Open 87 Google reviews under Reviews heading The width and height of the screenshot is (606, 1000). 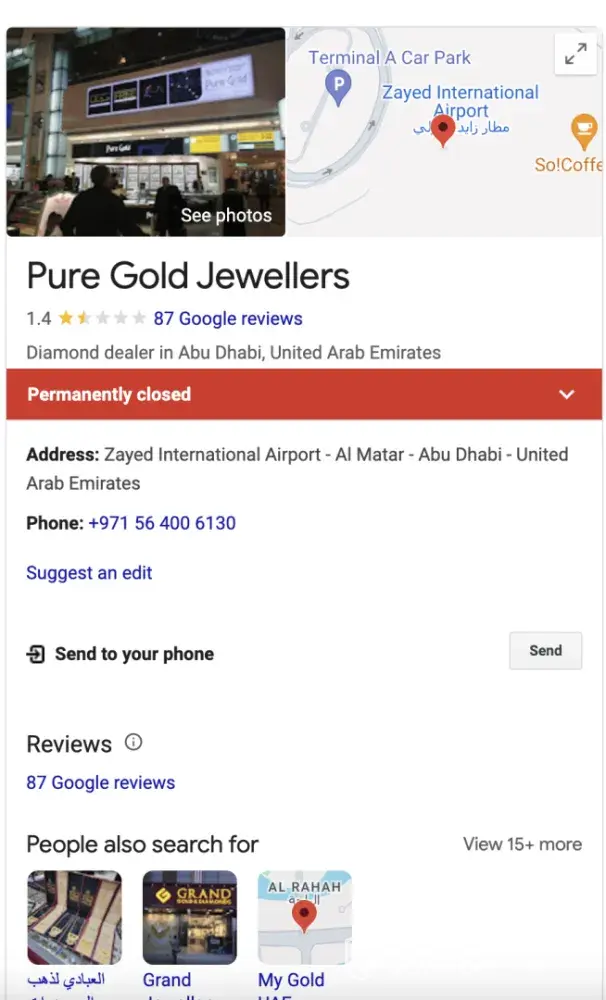pos(100,782)
